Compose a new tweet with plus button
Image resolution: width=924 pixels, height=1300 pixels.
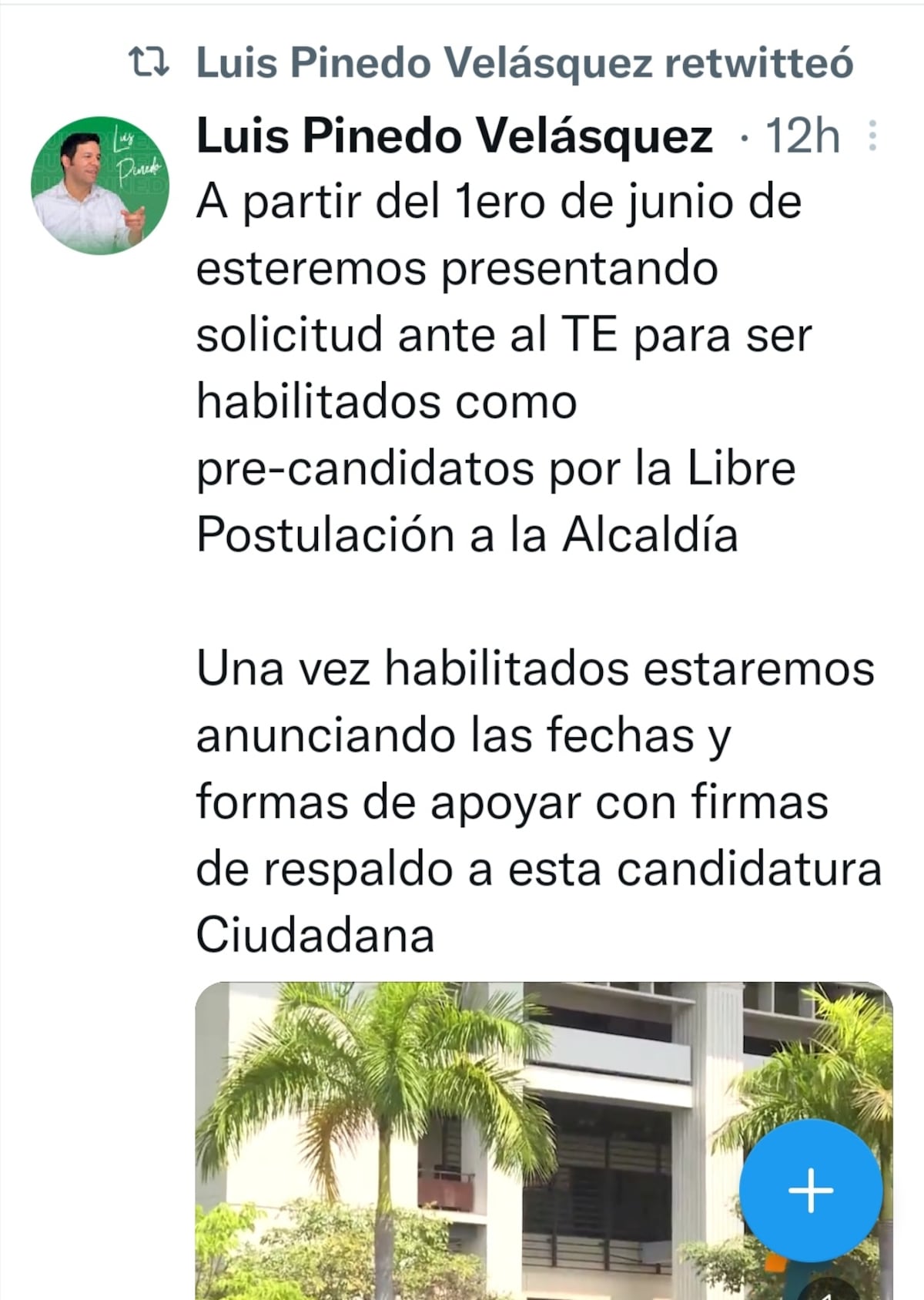pyautogui.click(x=811, y=1190)
